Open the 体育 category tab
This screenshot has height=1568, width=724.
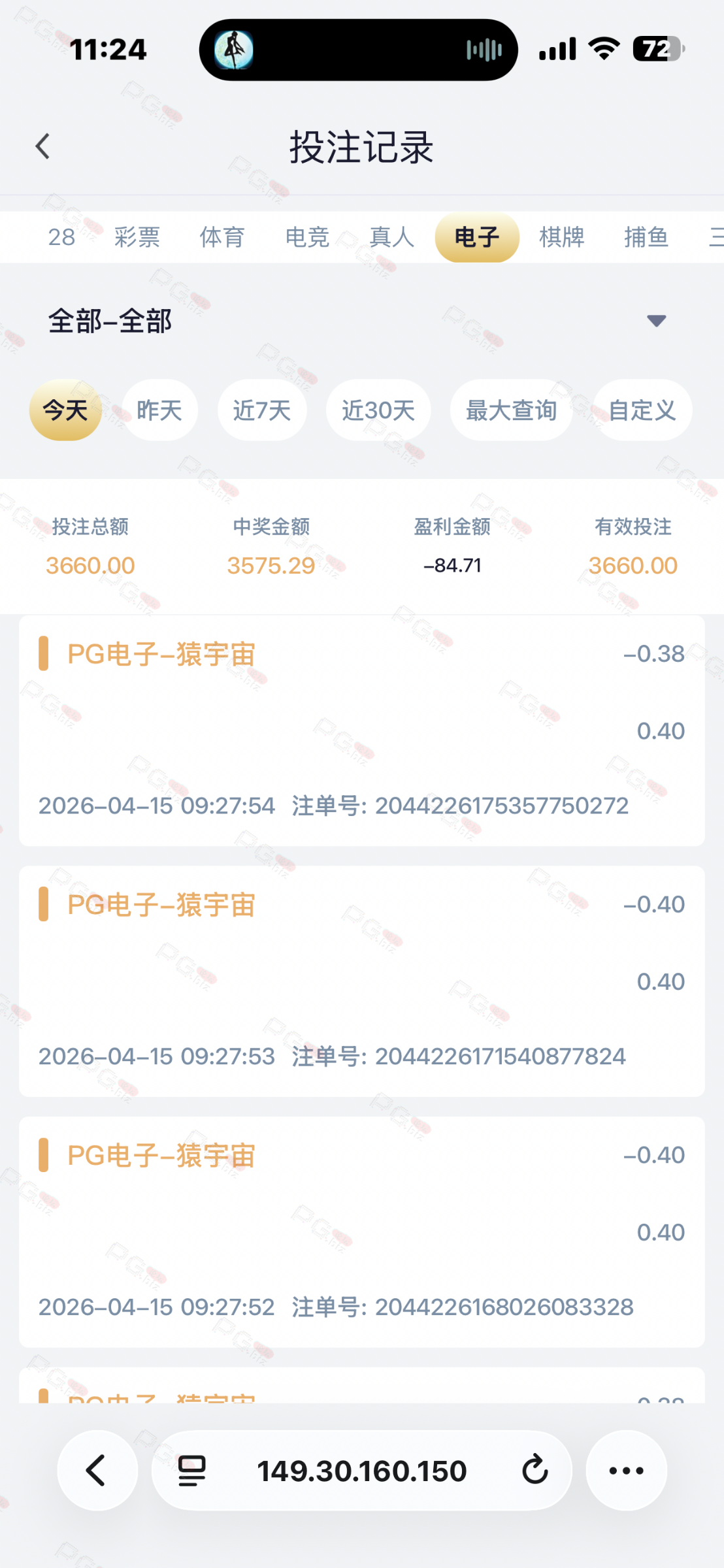pyautogui.click(x=222, y=237)
